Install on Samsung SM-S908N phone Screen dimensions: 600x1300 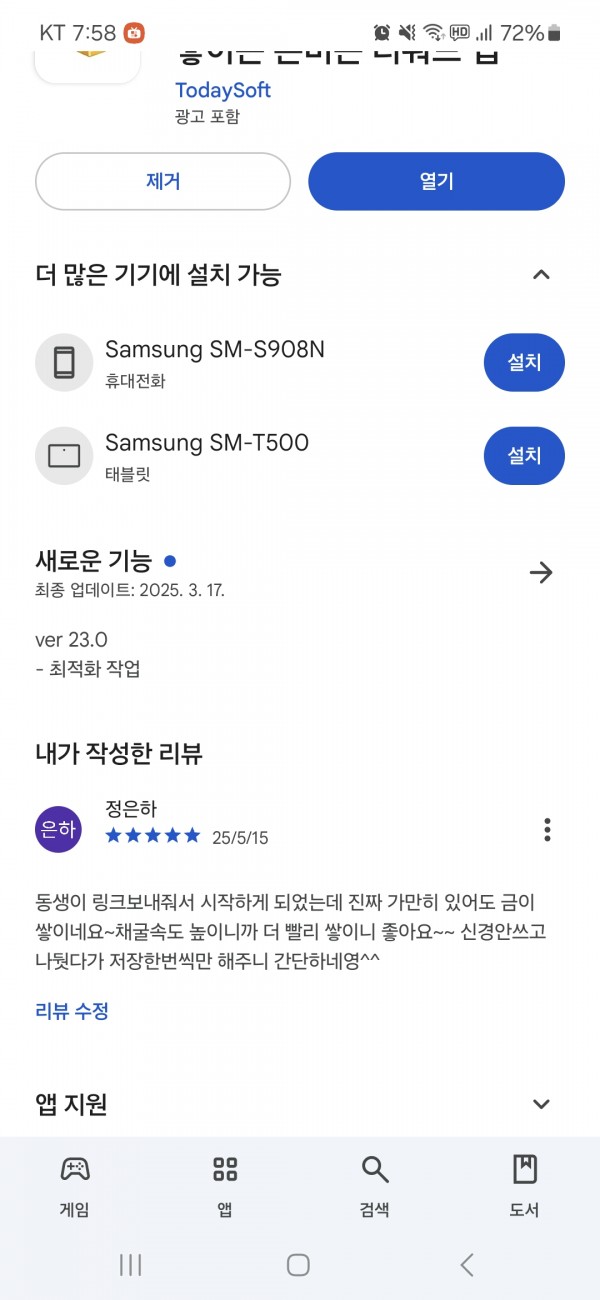pyautogui.click(x=524, y=362)
